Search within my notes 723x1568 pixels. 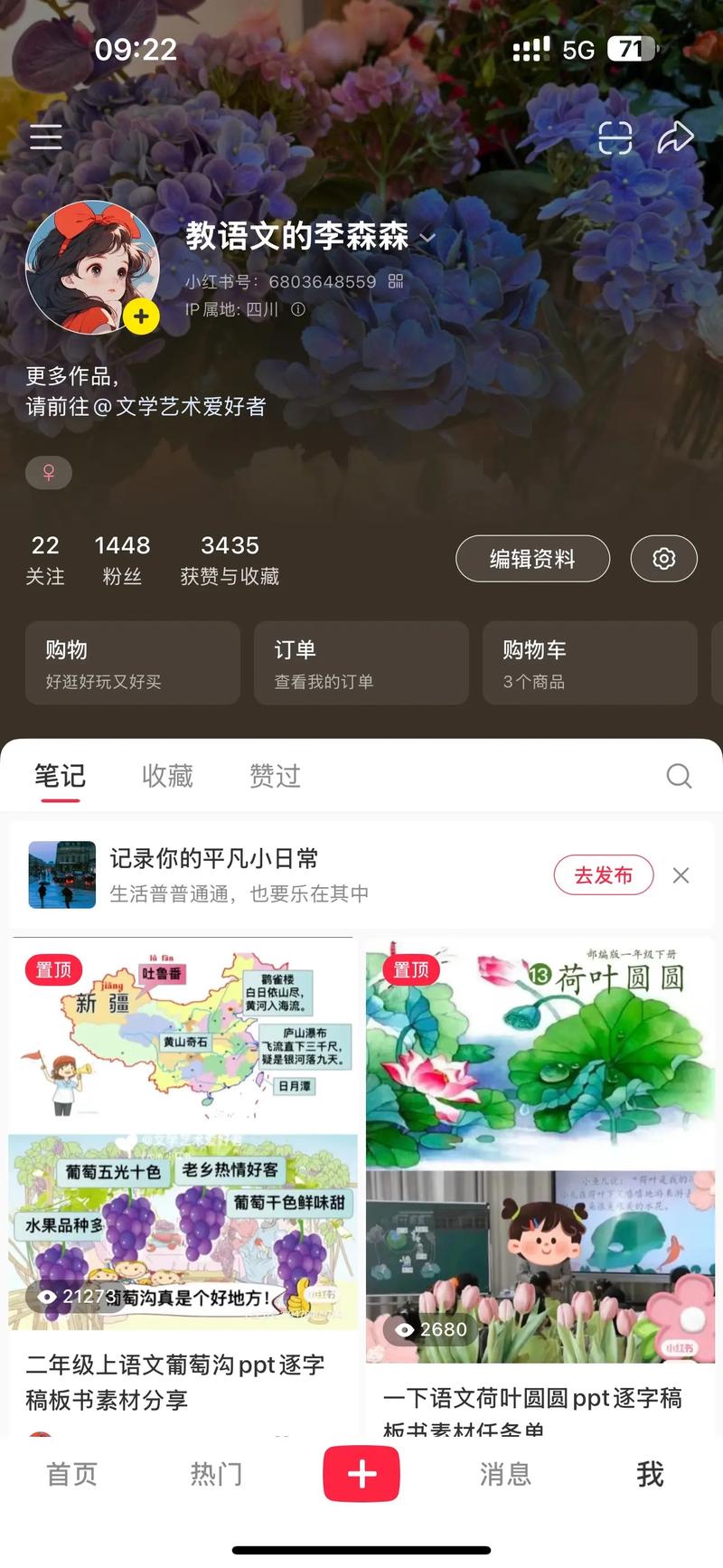(x=679, y=776)
